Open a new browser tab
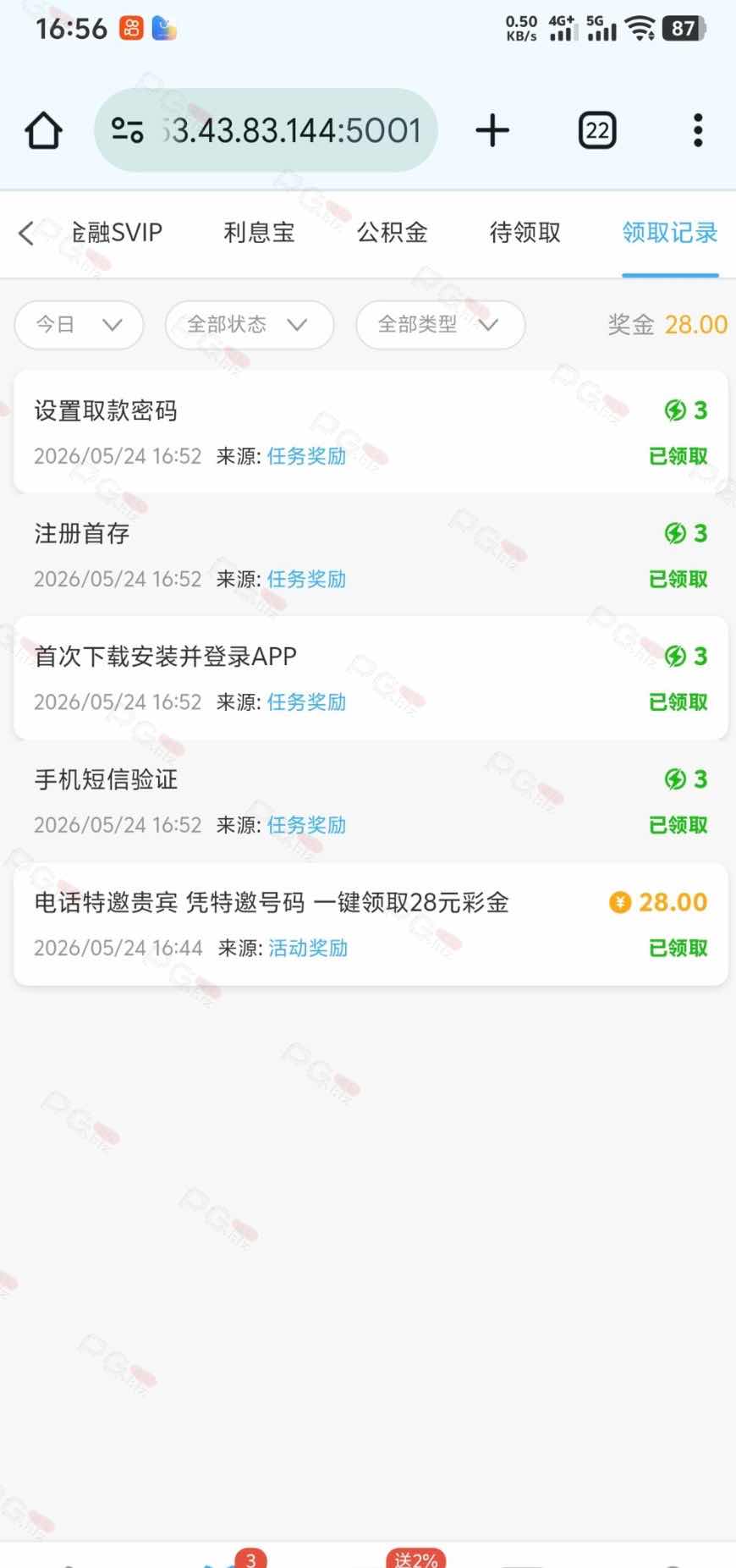The width and height of the screenshot is (736, 1568). pyautogui.click(x=492, y=130)
